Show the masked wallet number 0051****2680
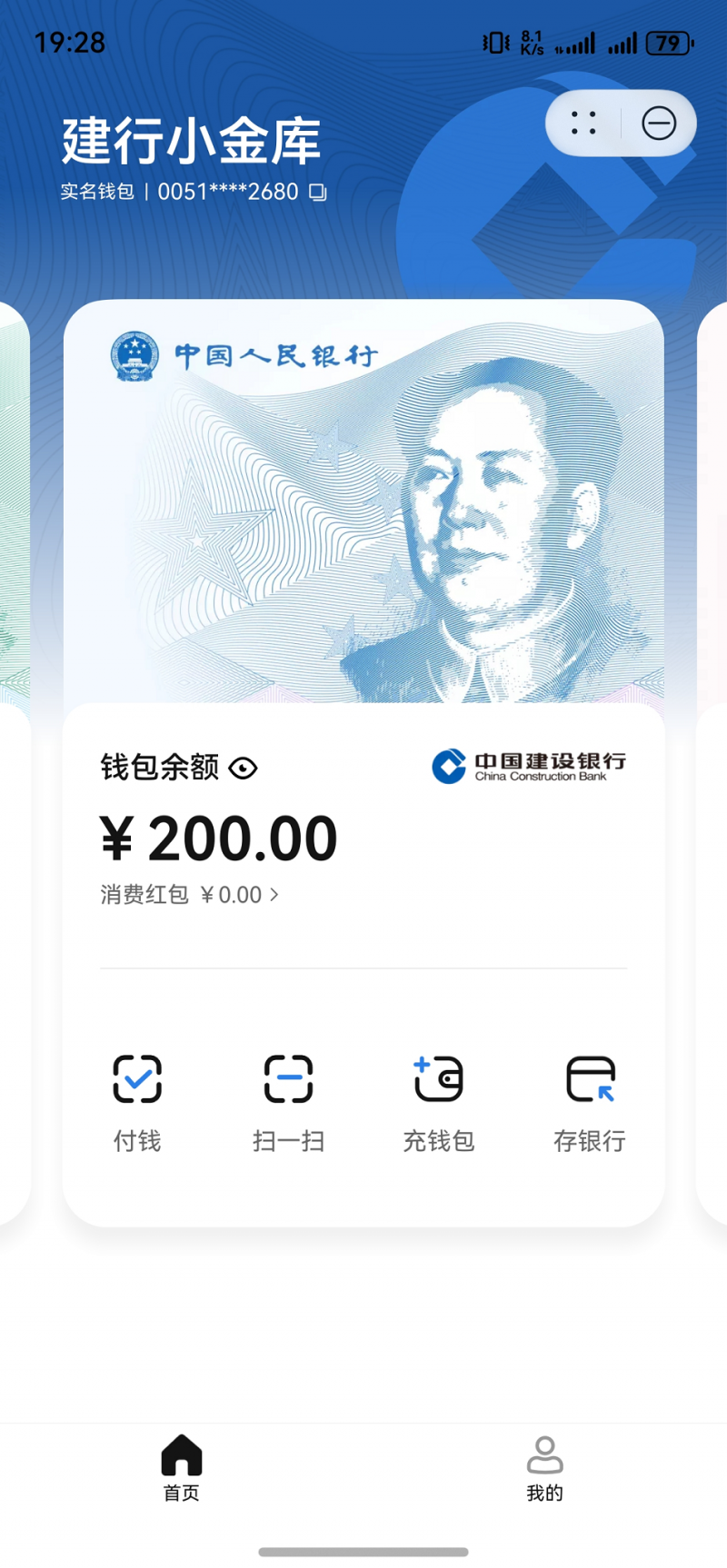Viewport: 727px width, 1568px height. (225, 192)
